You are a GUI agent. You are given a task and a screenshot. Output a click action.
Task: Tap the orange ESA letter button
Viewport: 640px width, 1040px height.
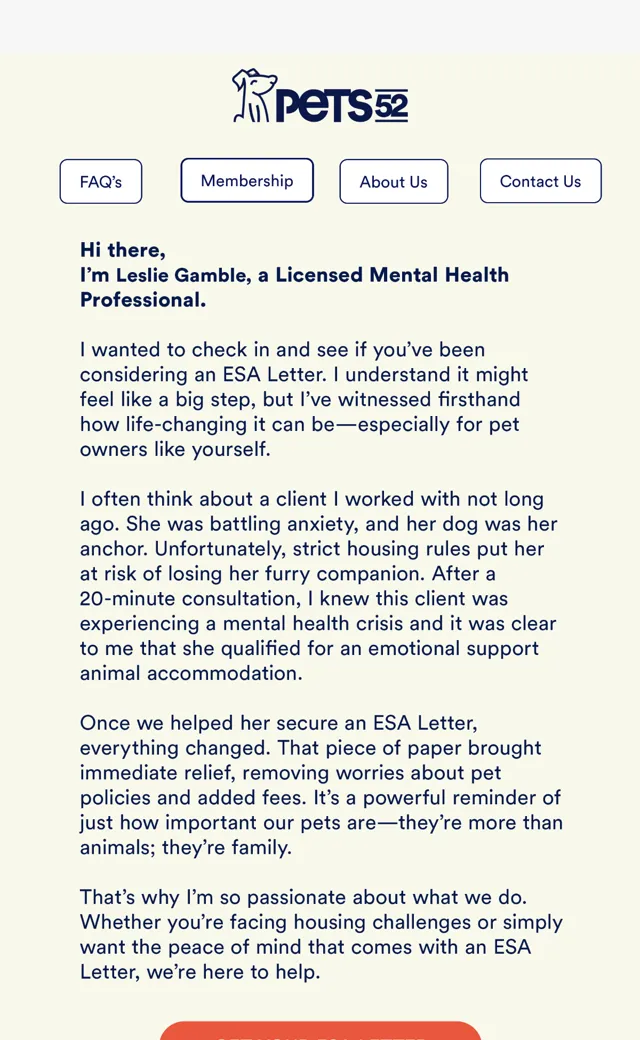tap(320, 1031)
